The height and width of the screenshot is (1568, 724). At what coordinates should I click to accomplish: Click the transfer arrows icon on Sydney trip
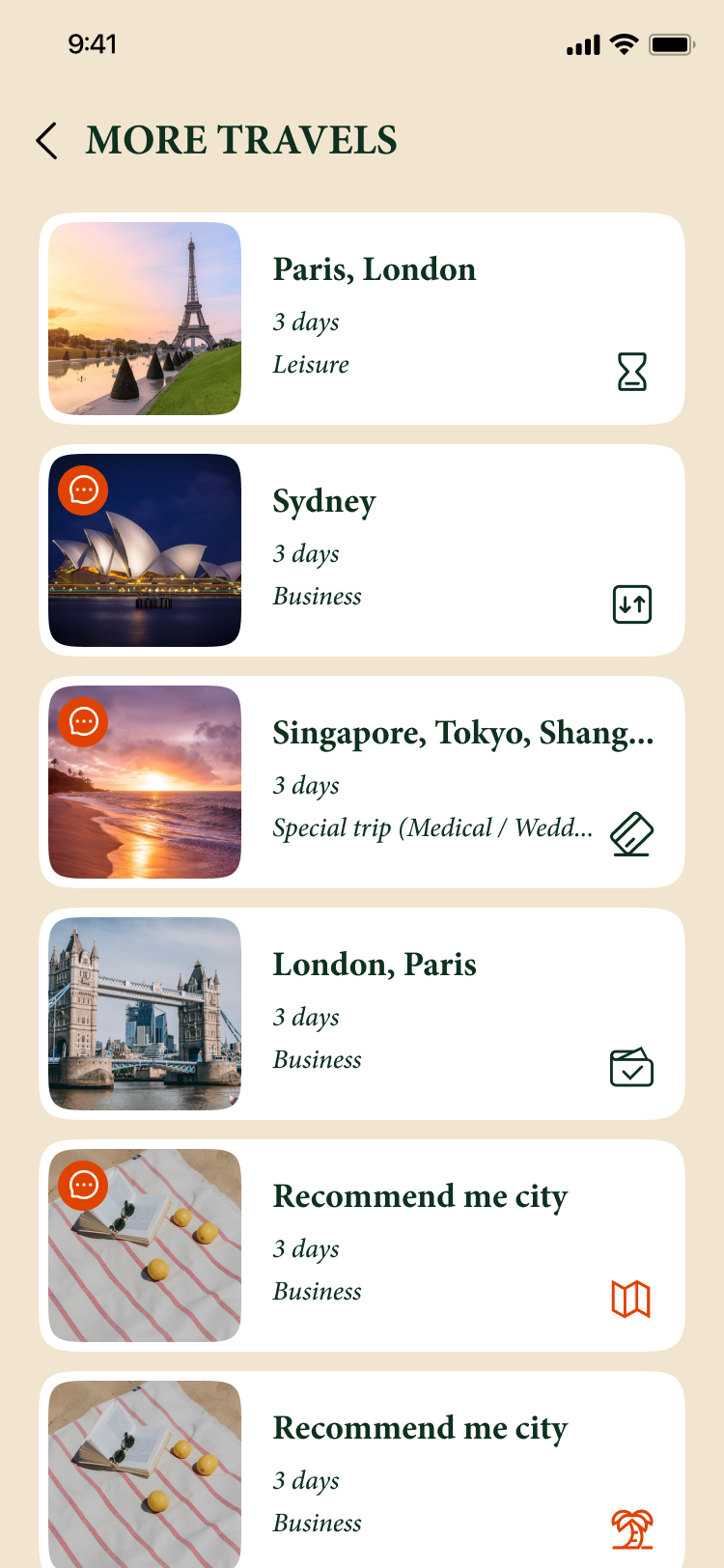click(x=632, y=604)
